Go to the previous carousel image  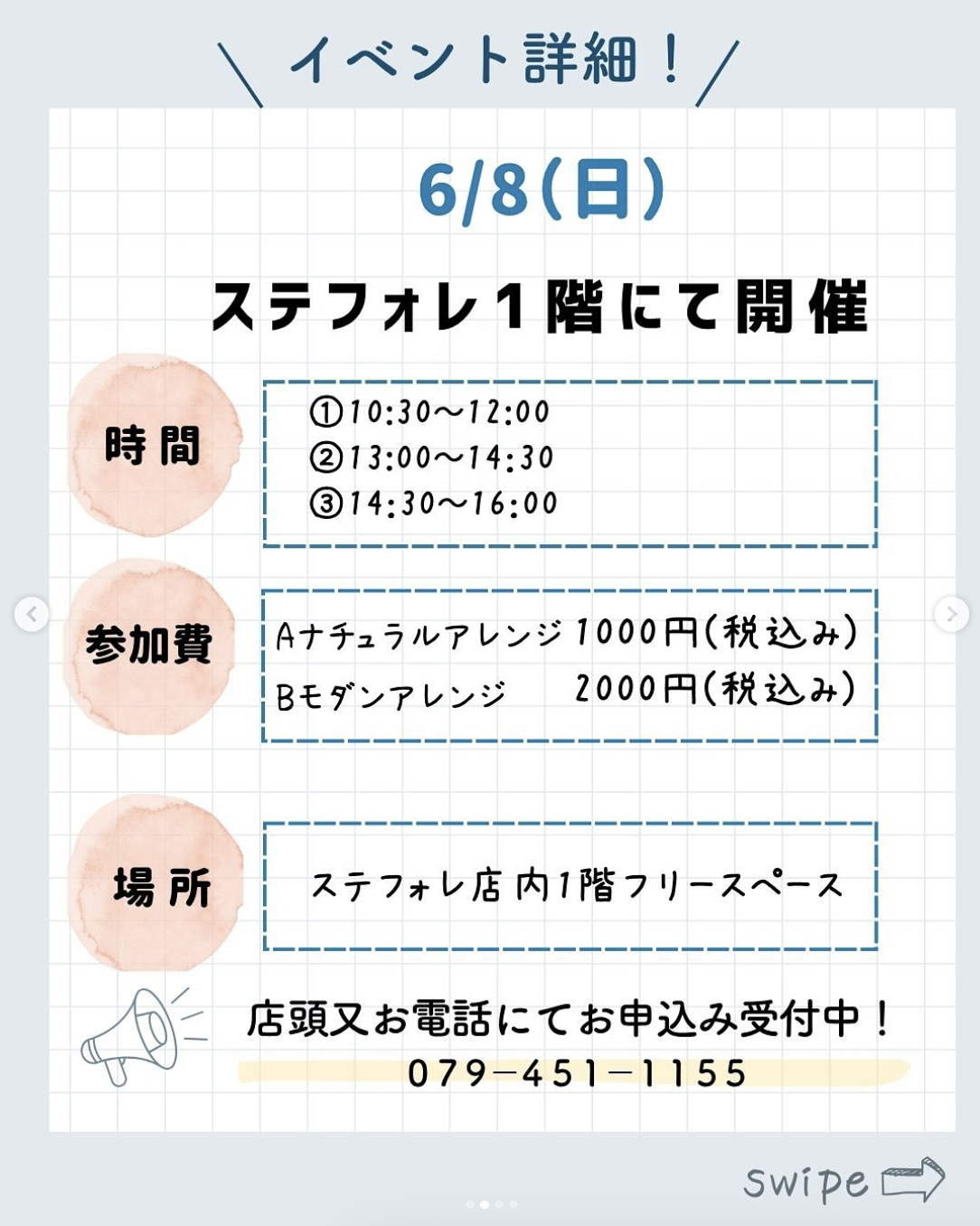click(32, 615)
